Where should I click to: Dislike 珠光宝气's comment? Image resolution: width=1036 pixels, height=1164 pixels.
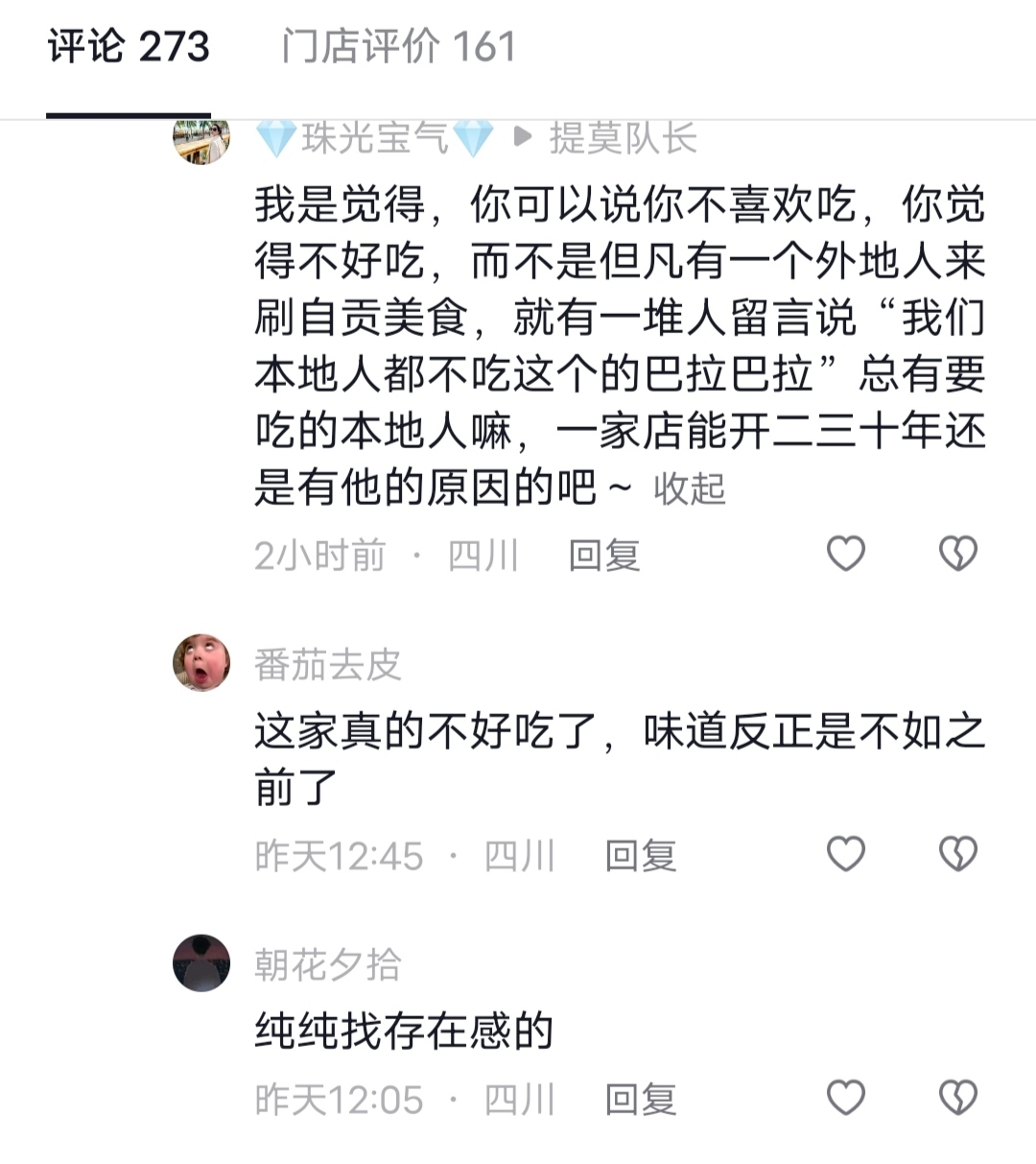click(x=957, y=554)
